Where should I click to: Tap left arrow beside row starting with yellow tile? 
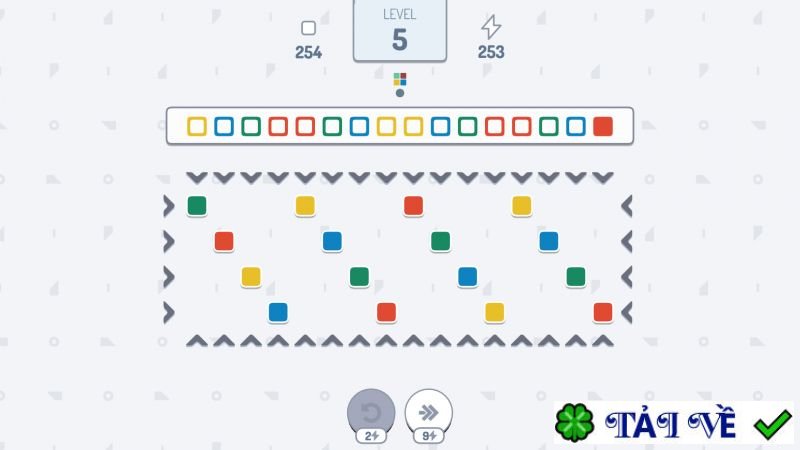[168, 277]
